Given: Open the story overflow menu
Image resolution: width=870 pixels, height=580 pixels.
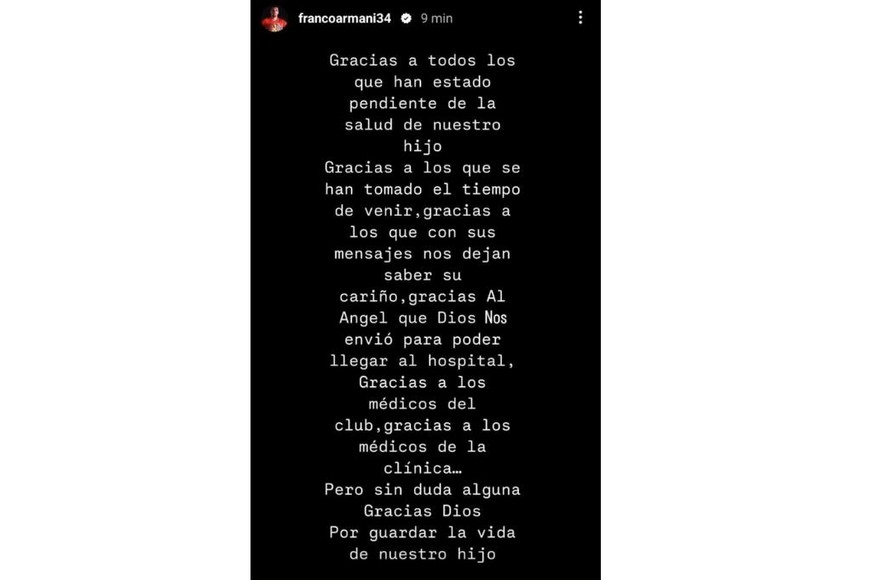Looking at the screenshot, I should 580,18.
